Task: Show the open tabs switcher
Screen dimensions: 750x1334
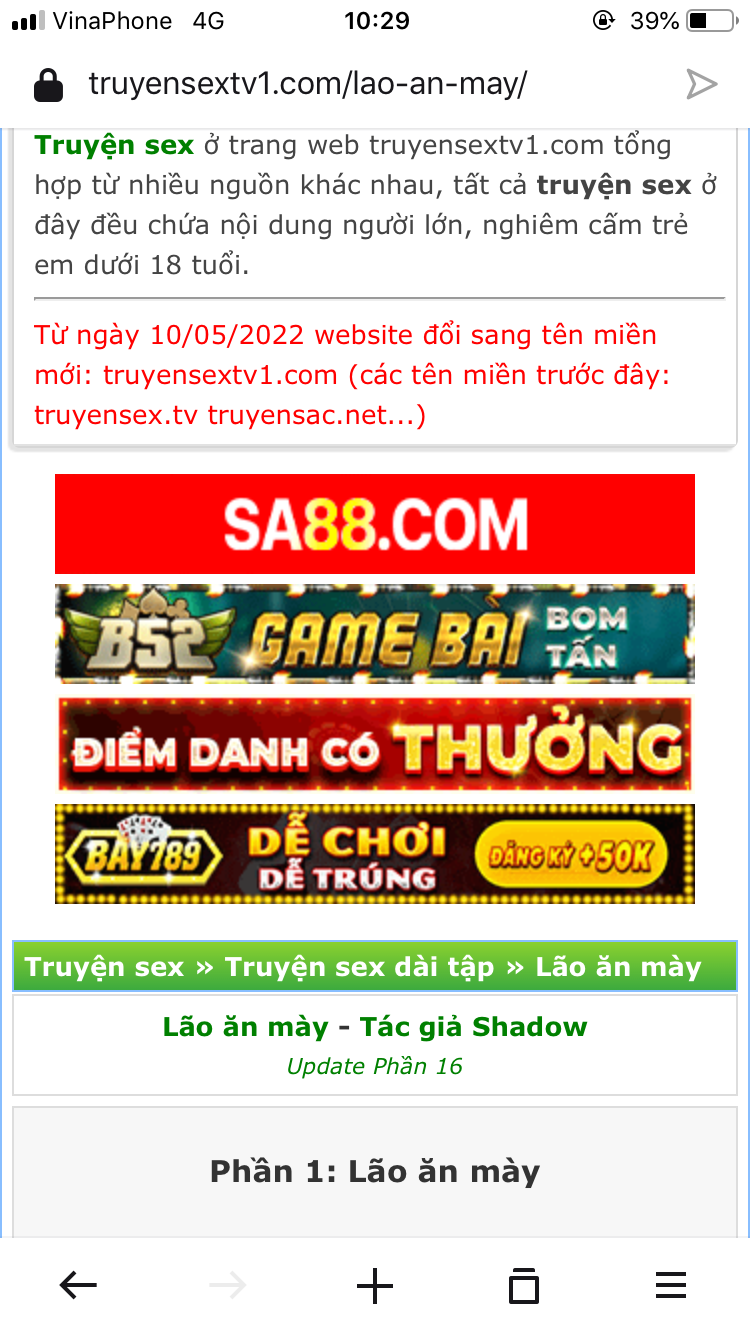Action: click(x=523, y=1286)
